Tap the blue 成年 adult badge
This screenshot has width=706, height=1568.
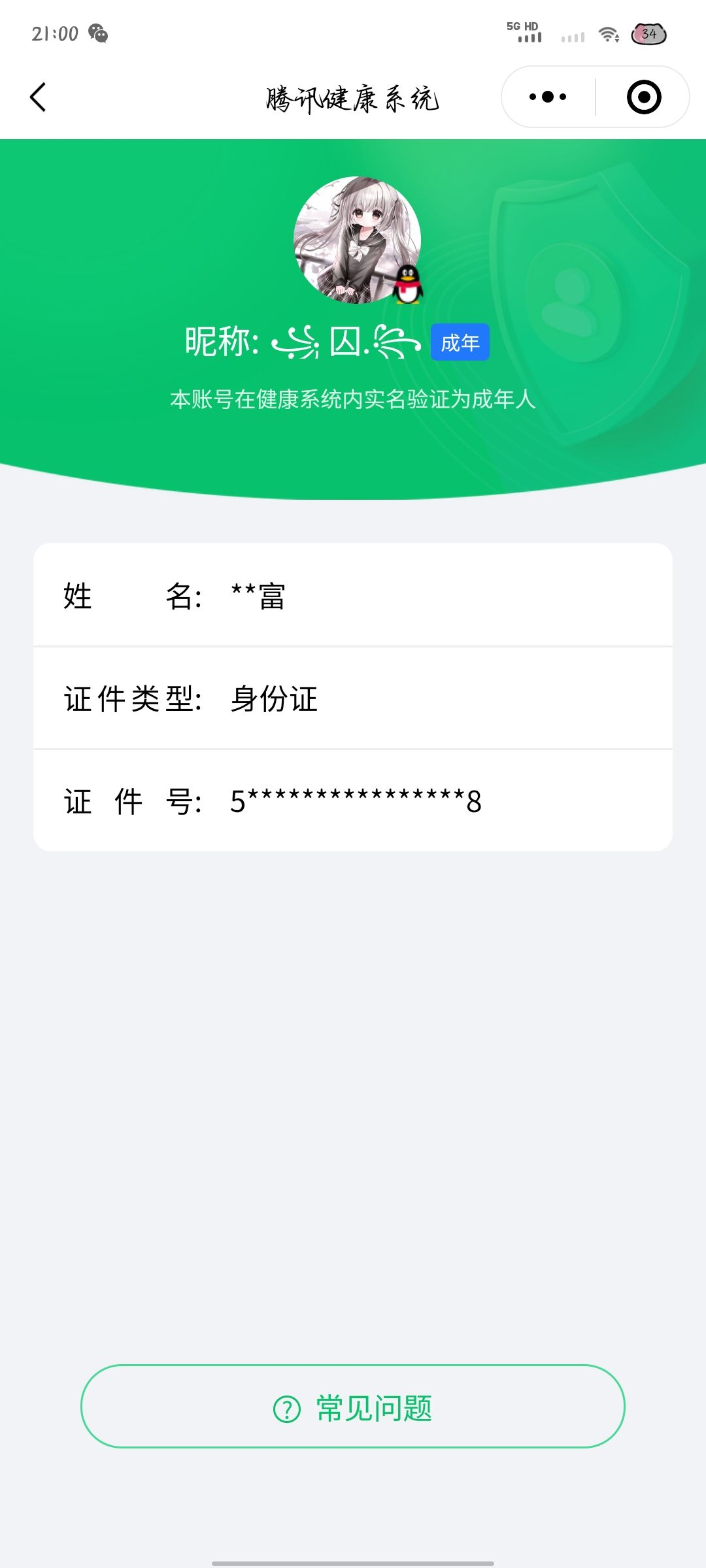[460, 342]
